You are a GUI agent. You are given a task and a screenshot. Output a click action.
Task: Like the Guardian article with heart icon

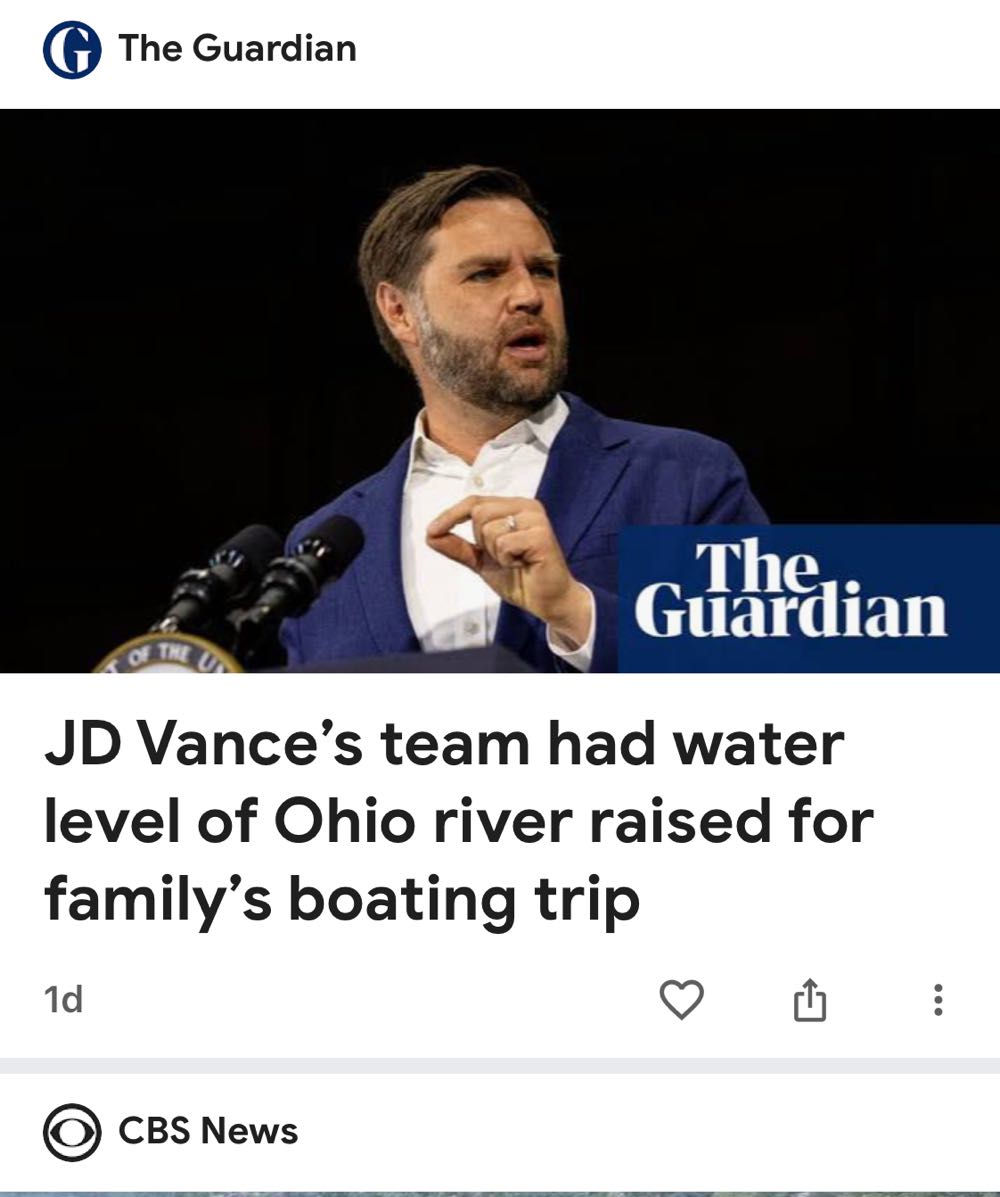click(681, 999)
